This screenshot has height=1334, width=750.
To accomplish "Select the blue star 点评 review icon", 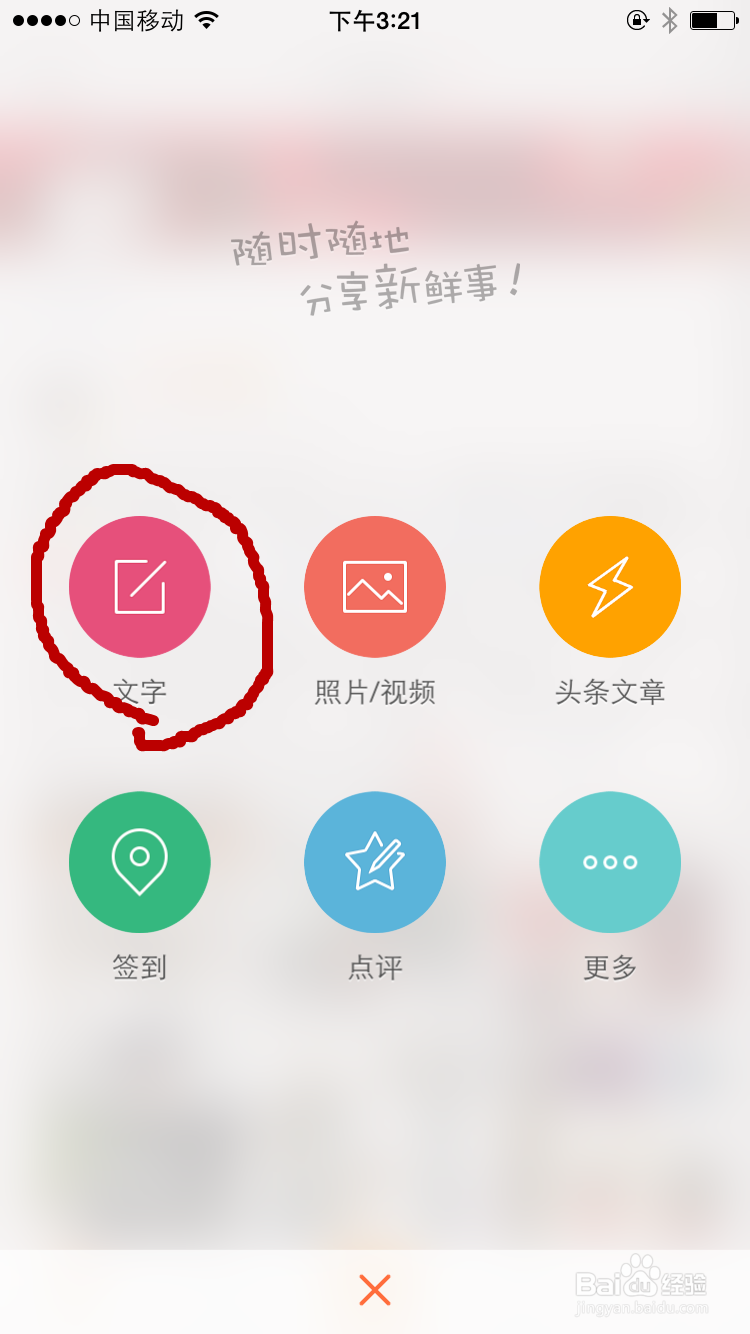I will [375, 862].
